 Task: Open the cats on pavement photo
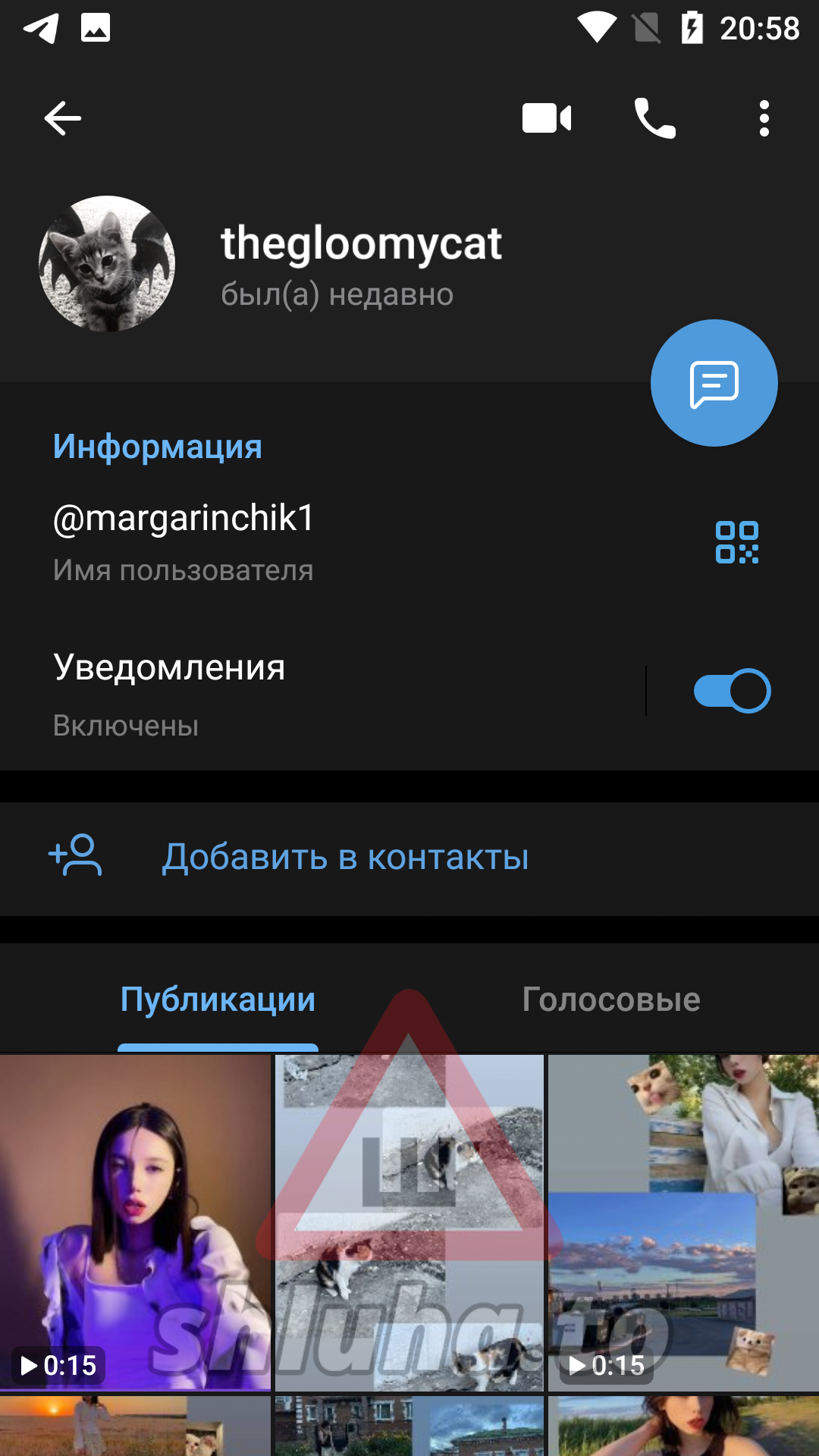tap(409, 1221)
